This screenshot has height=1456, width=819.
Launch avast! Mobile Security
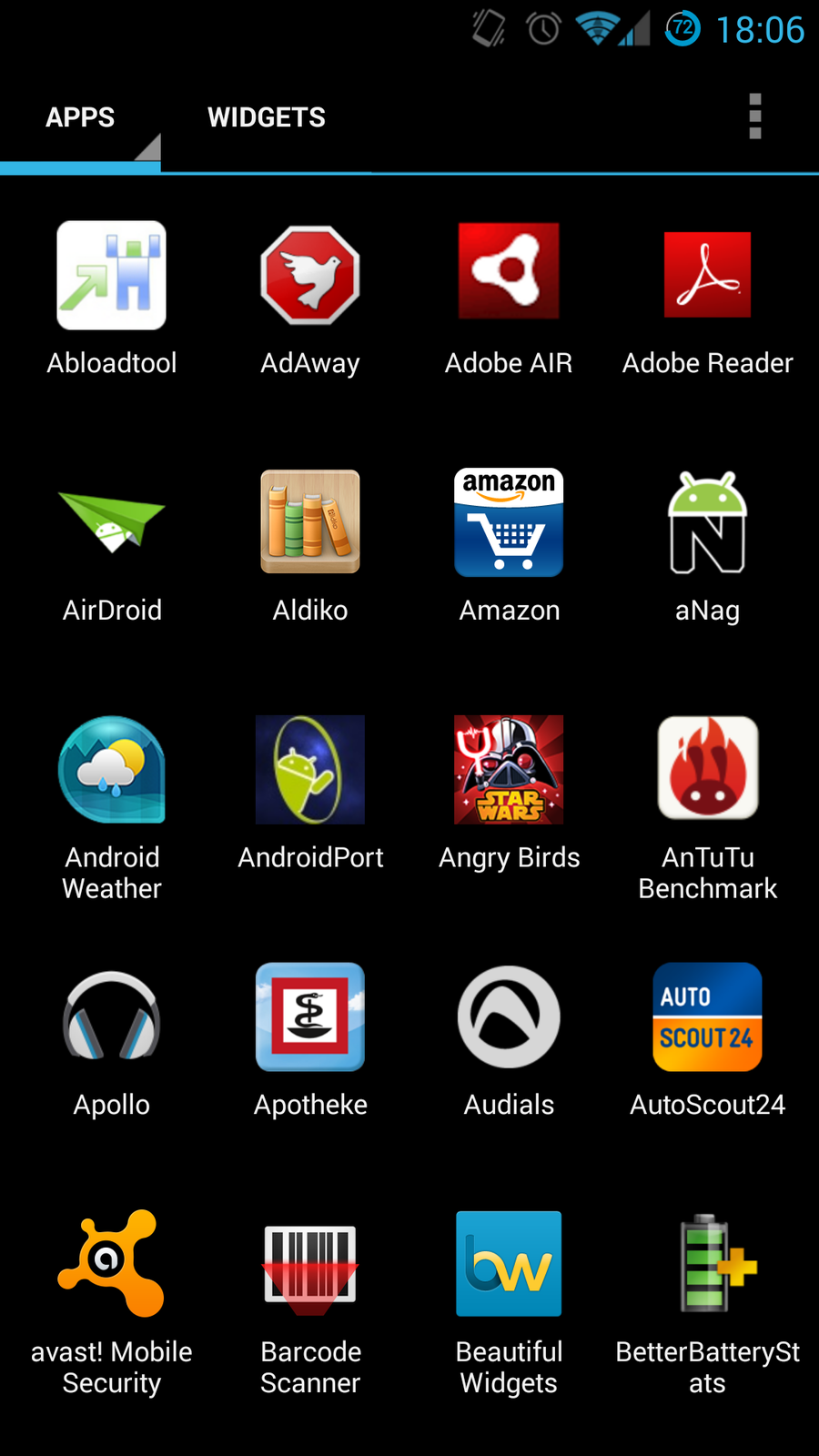[x=112, y=1265]
